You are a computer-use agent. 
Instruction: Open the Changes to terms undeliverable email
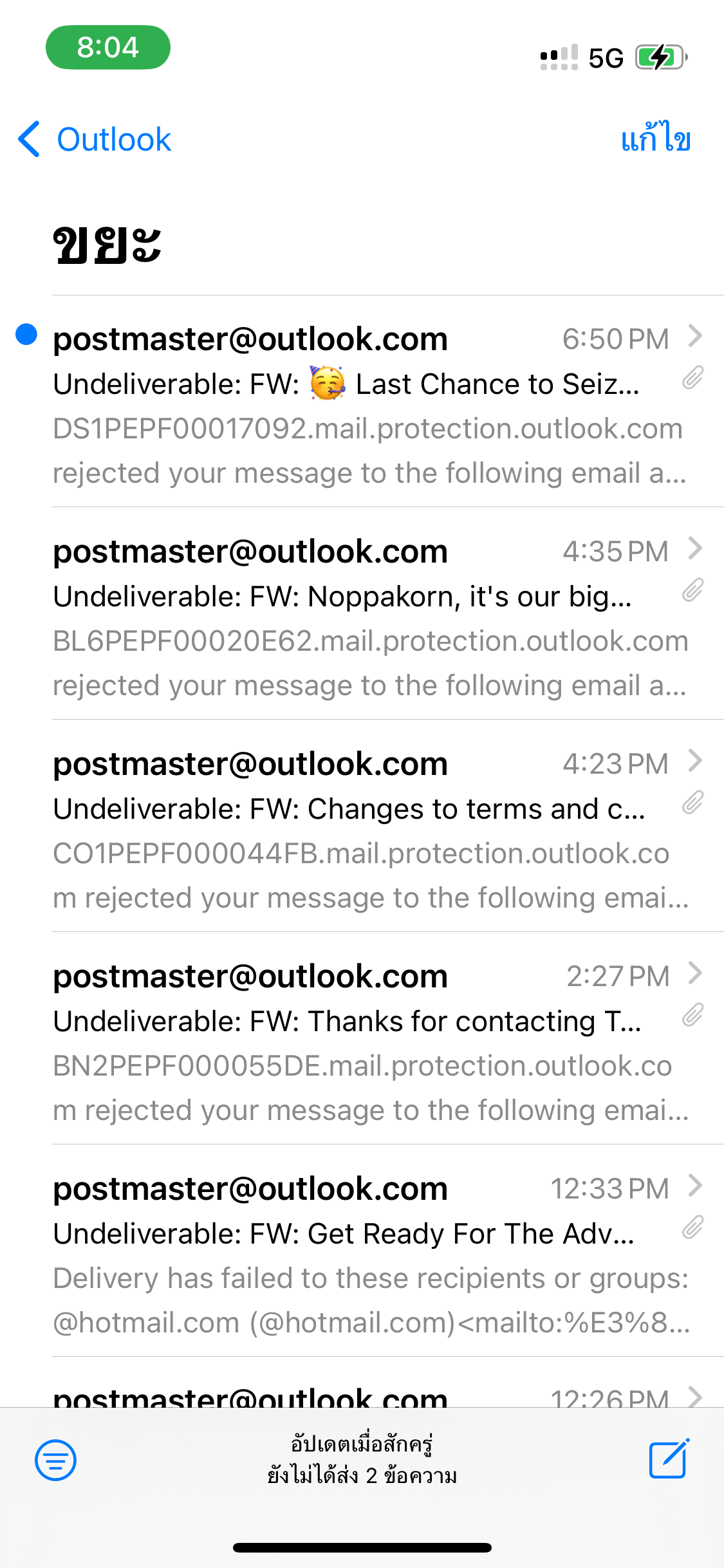(x=367, y=829)
